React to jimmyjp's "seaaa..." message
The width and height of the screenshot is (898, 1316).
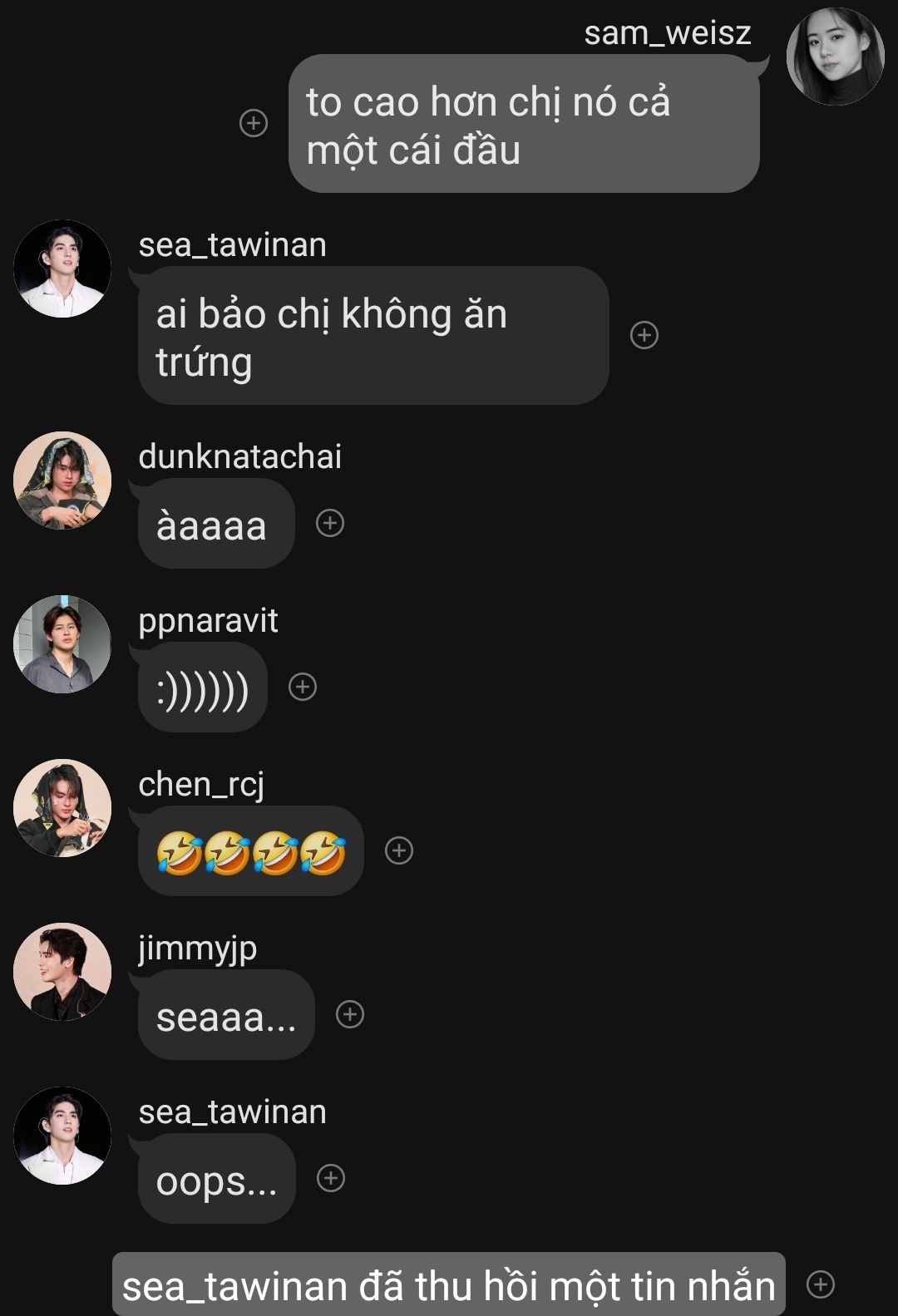(350, 1014)
